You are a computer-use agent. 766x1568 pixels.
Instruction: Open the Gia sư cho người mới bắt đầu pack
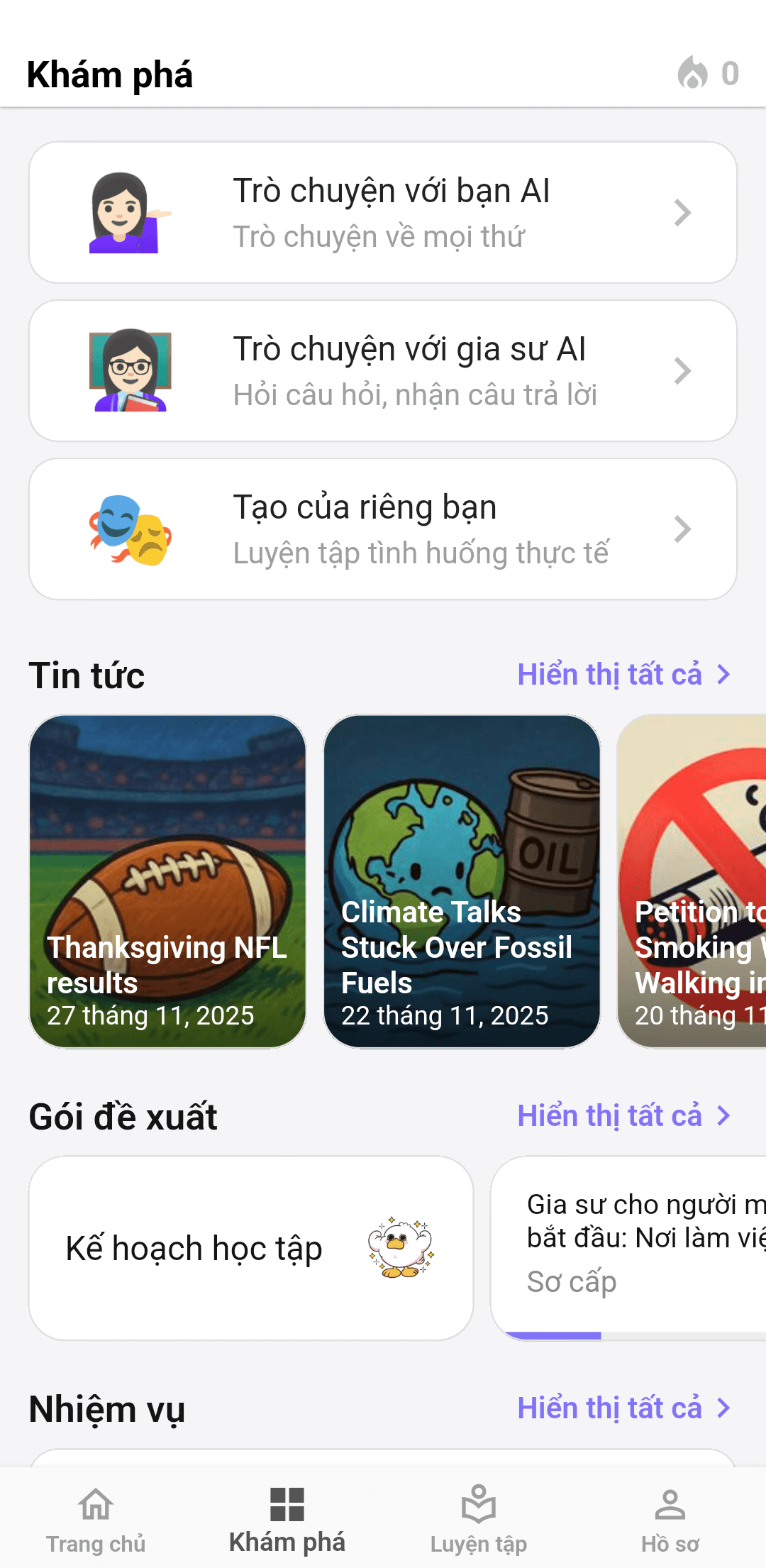[x=629, y=1248]
